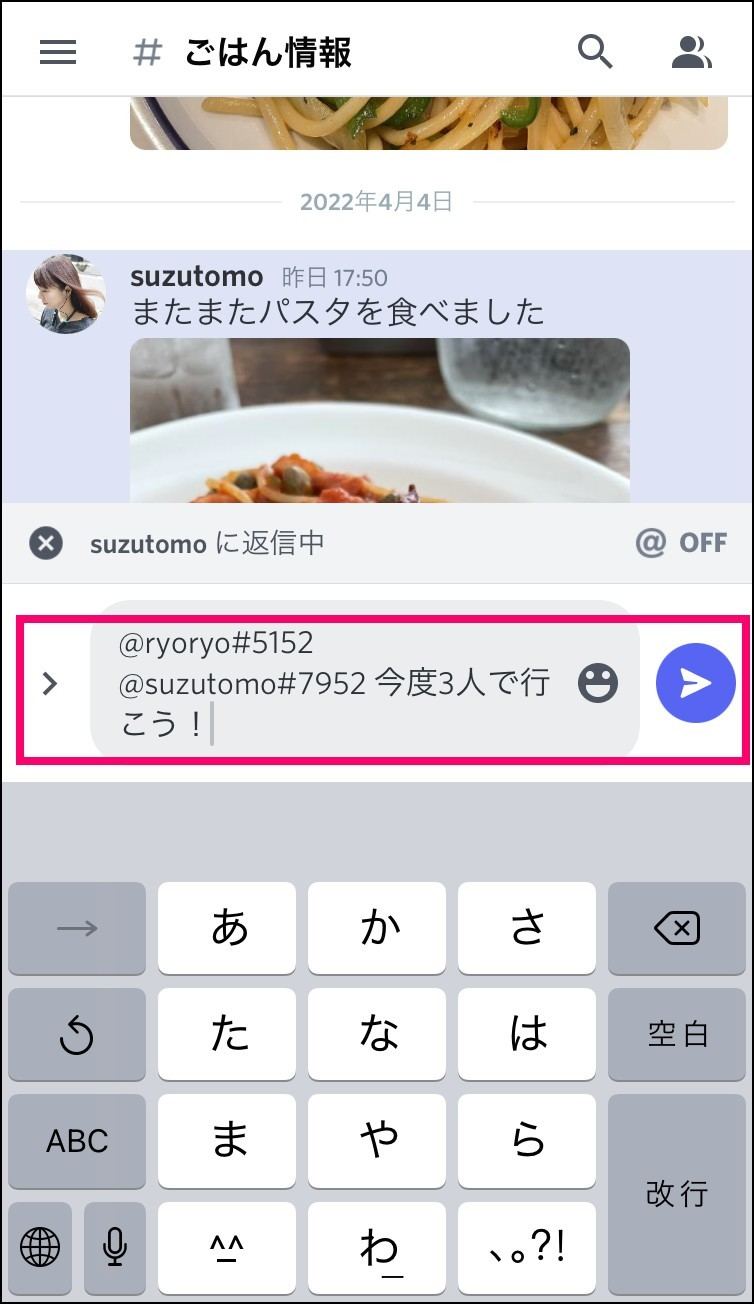Focus the message text field
Screen dimensions: 754x1304
pos(340,684)
